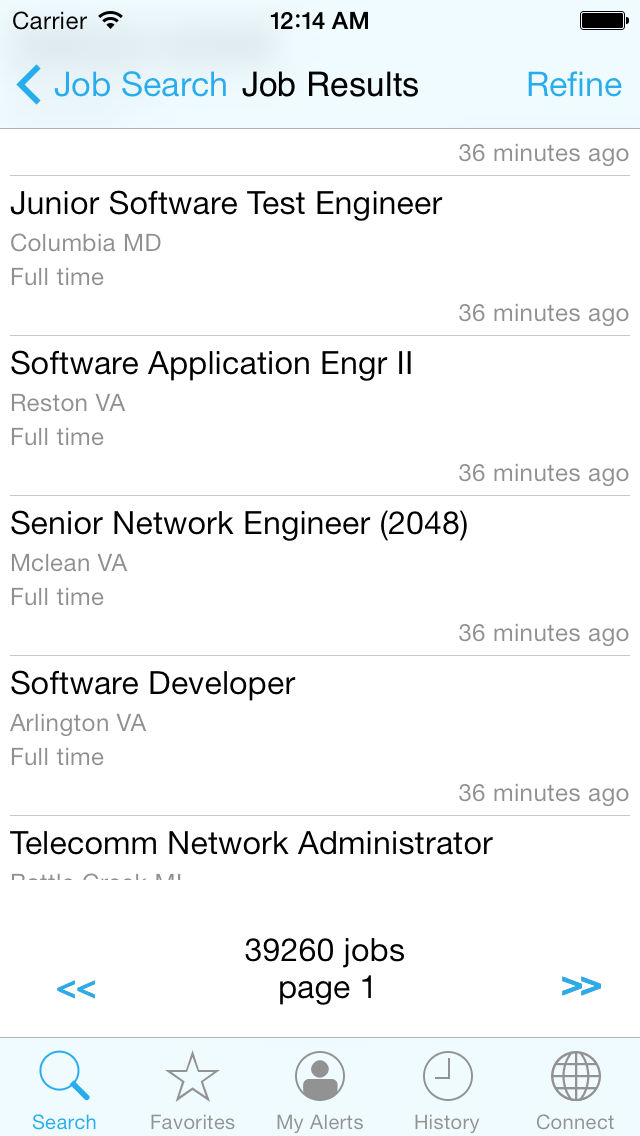Viewport: 640px width, 1136px height.
Task: Go to the previous results page
Action: [x=76, y=988]
